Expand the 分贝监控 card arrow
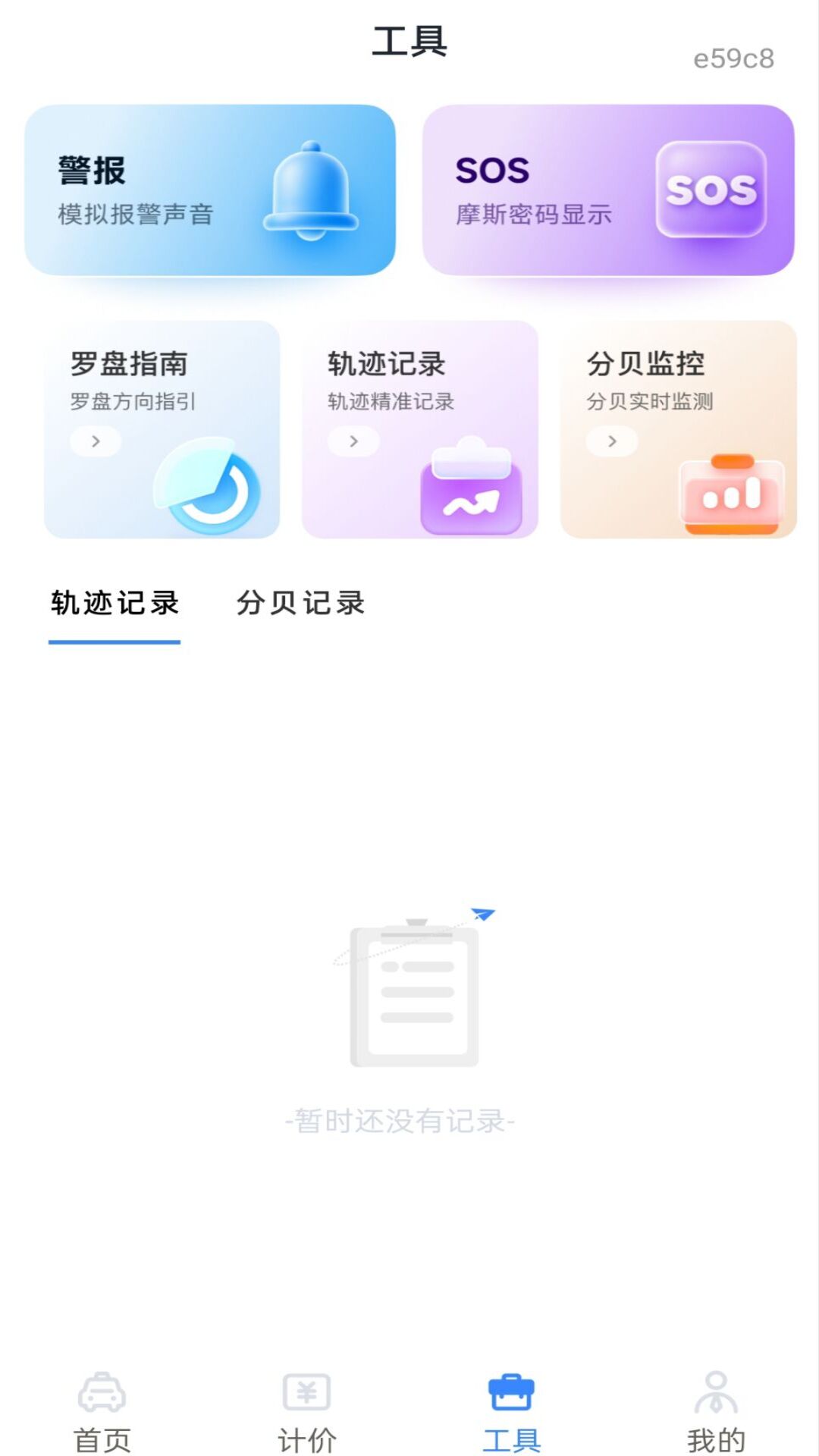Screen dimensions: 819x1456 (x=612, y=441)
